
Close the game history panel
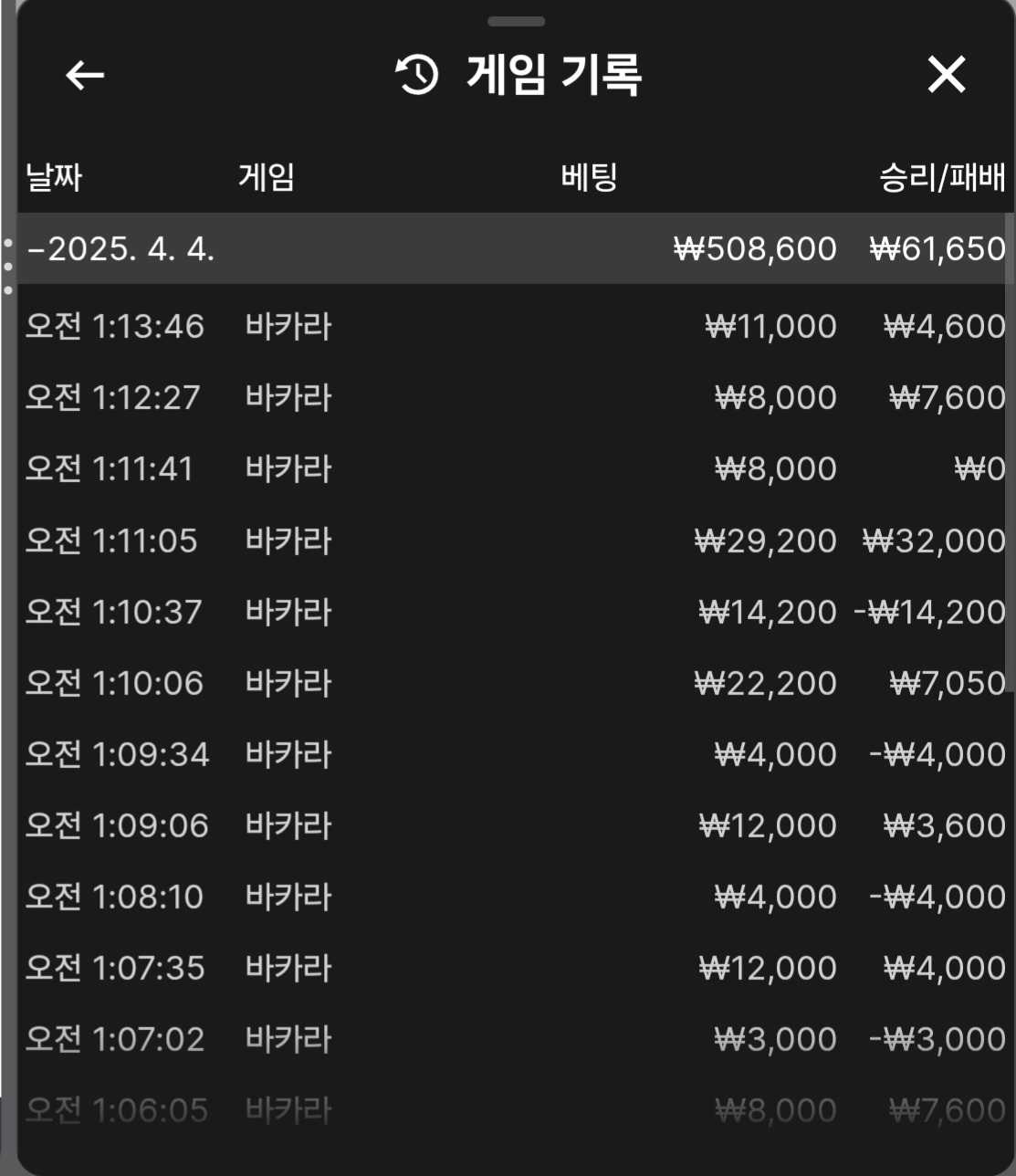[946, 75]
